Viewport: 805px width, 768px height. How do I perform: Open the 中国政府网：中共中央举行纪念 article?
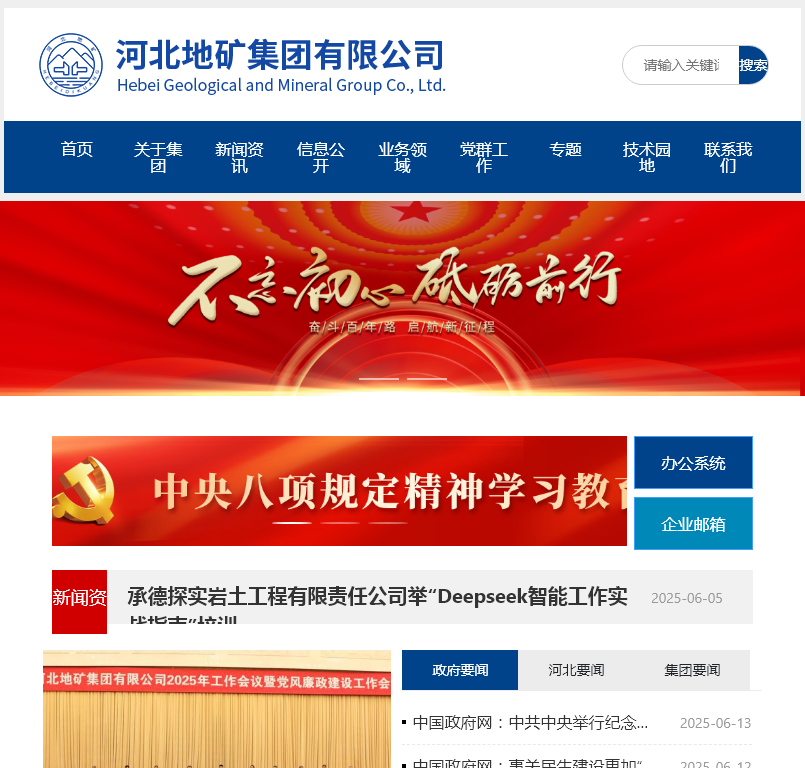[x=530, y=722]
